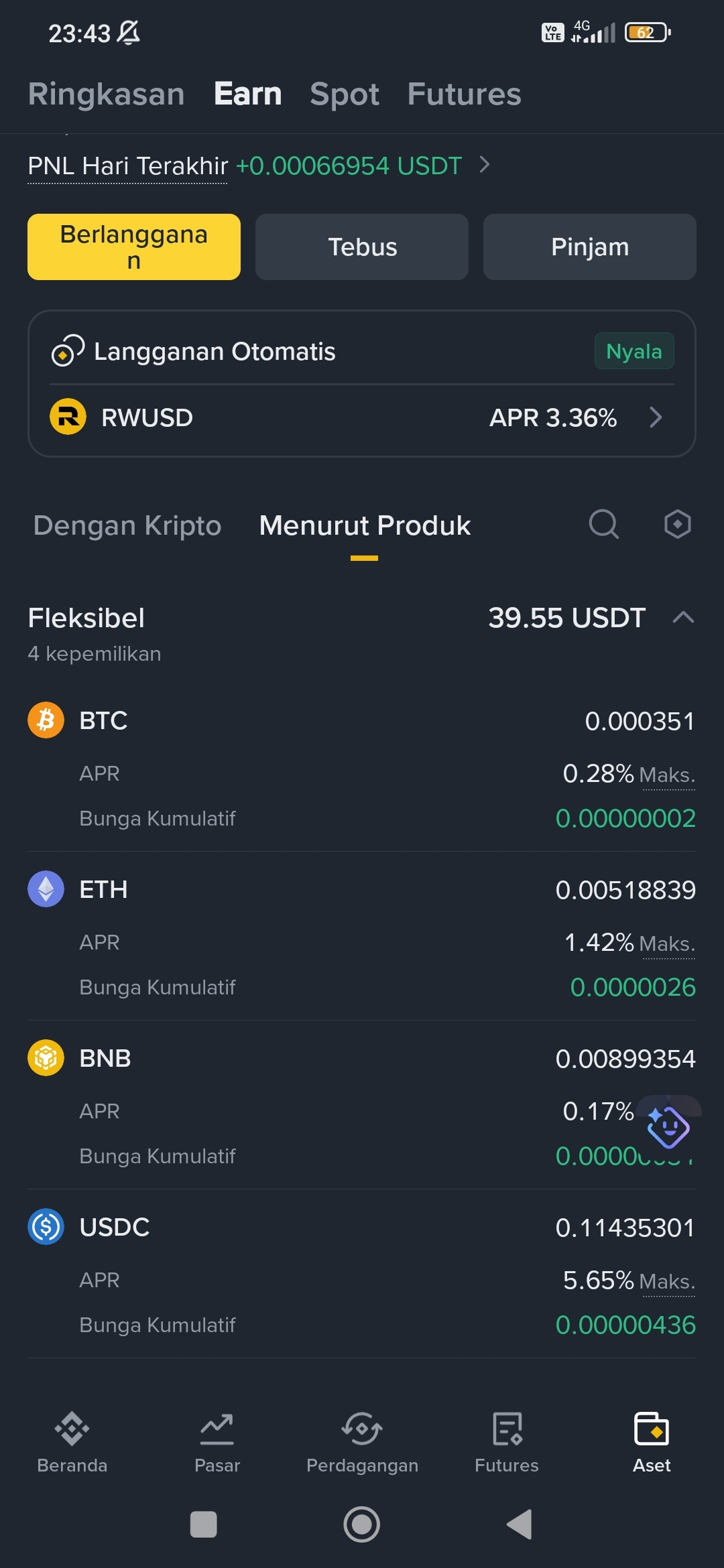Collapse the Fleksibel section

682,617
